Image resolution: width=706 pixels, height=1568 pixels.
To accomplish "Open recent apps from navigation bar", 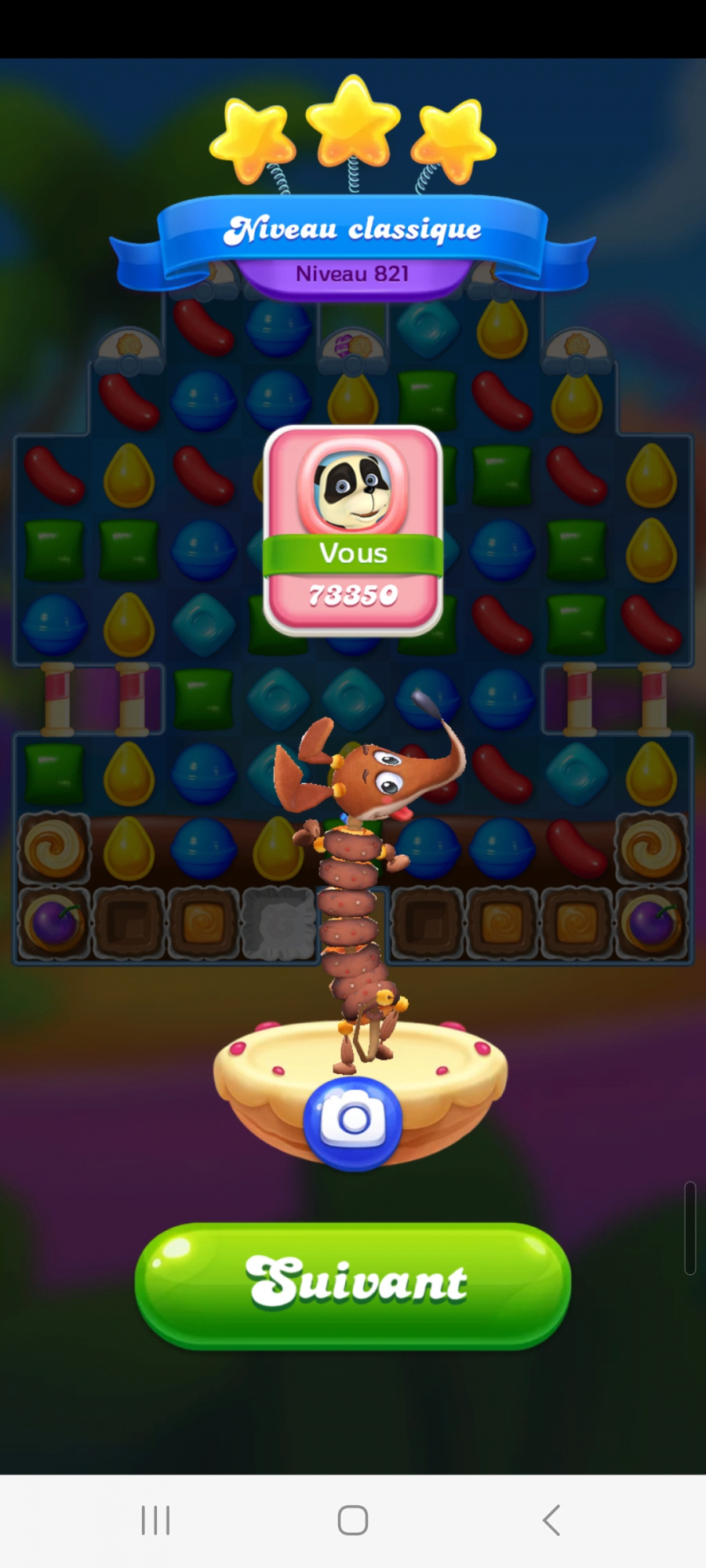I will [155, 1520].
